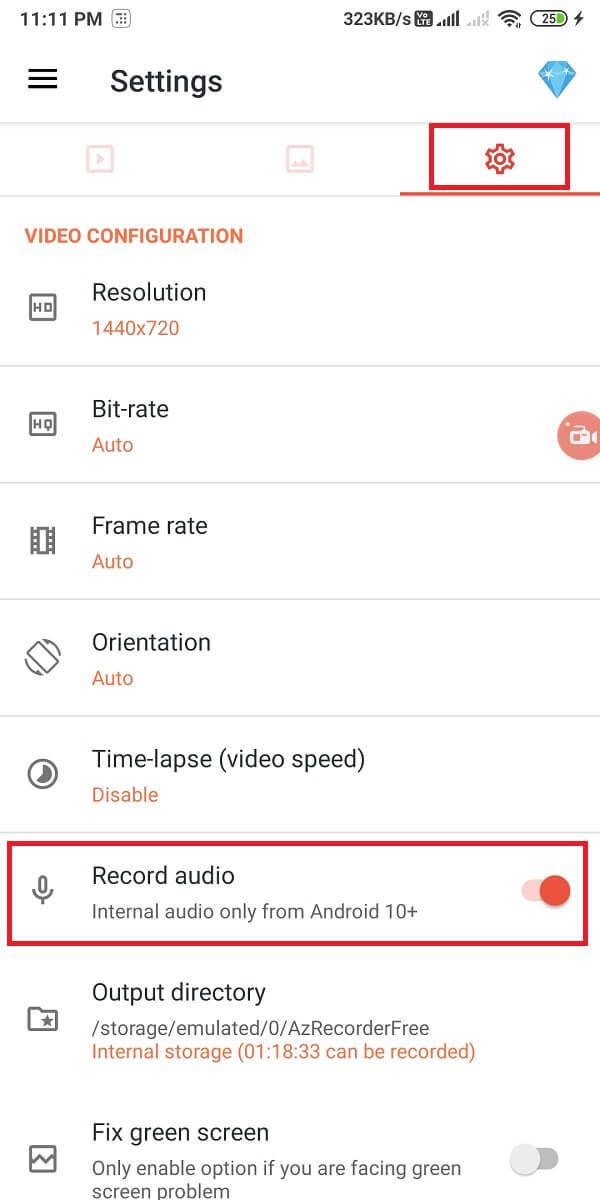Open Frame rate options

tap(300, 542)
